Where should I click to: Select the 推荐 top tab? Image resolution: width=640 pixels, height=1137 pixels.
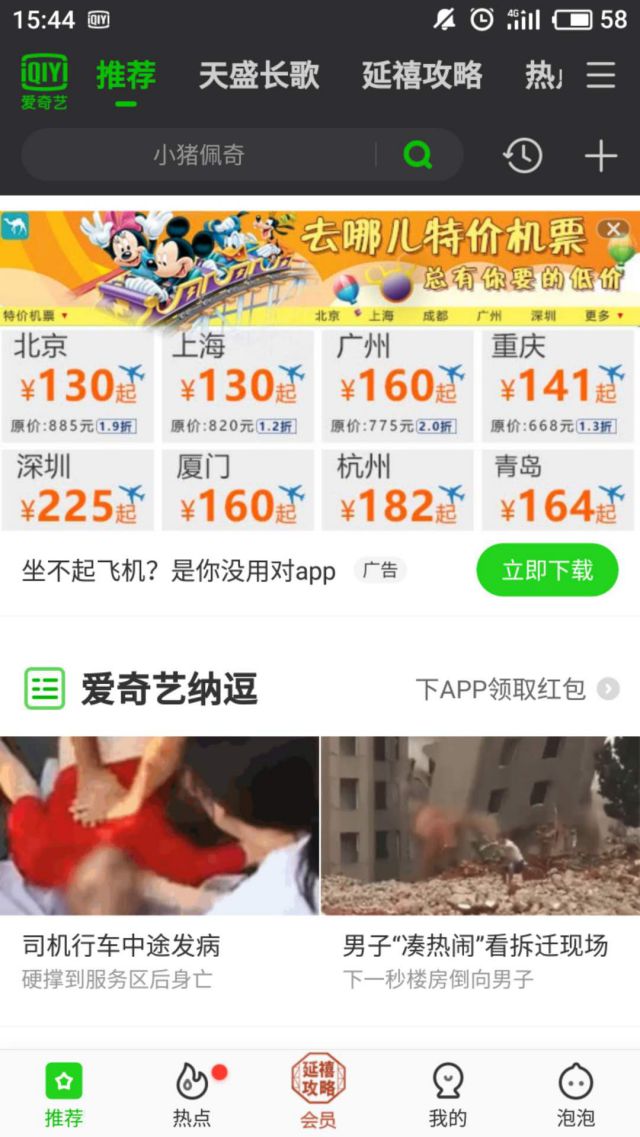[x=126, y=76]
